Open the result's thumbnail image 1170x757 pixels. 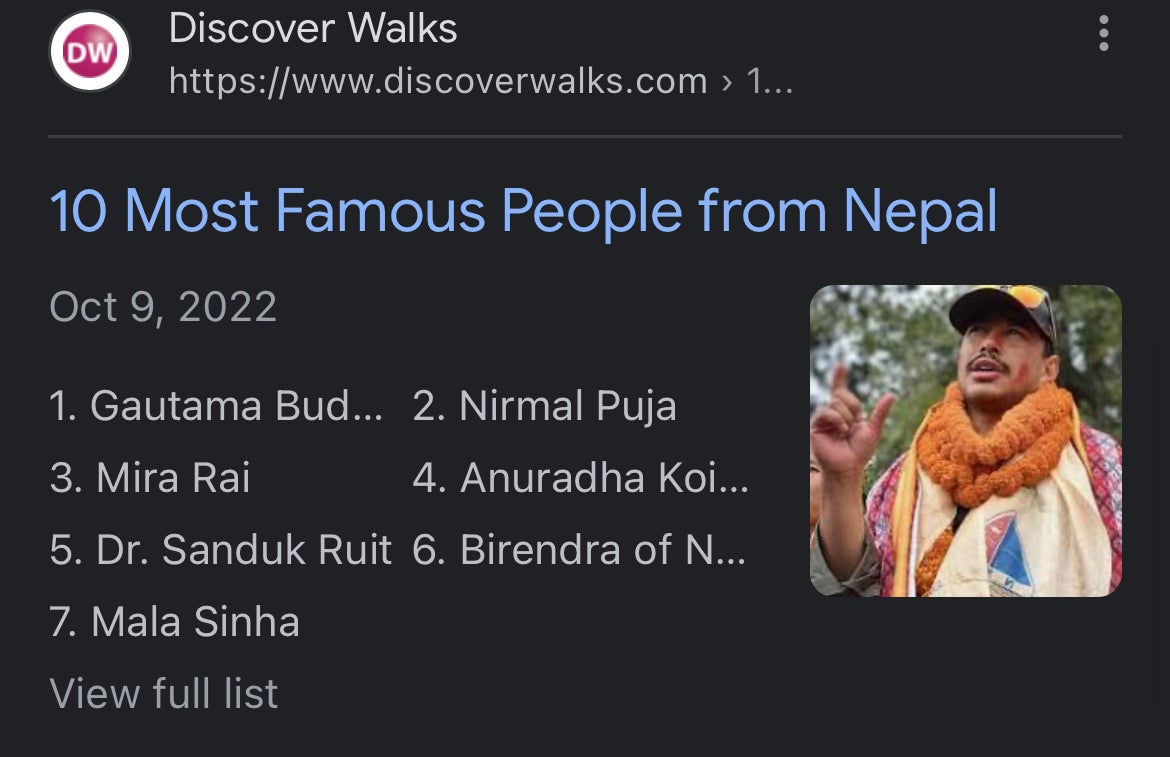tap(965, 441)
